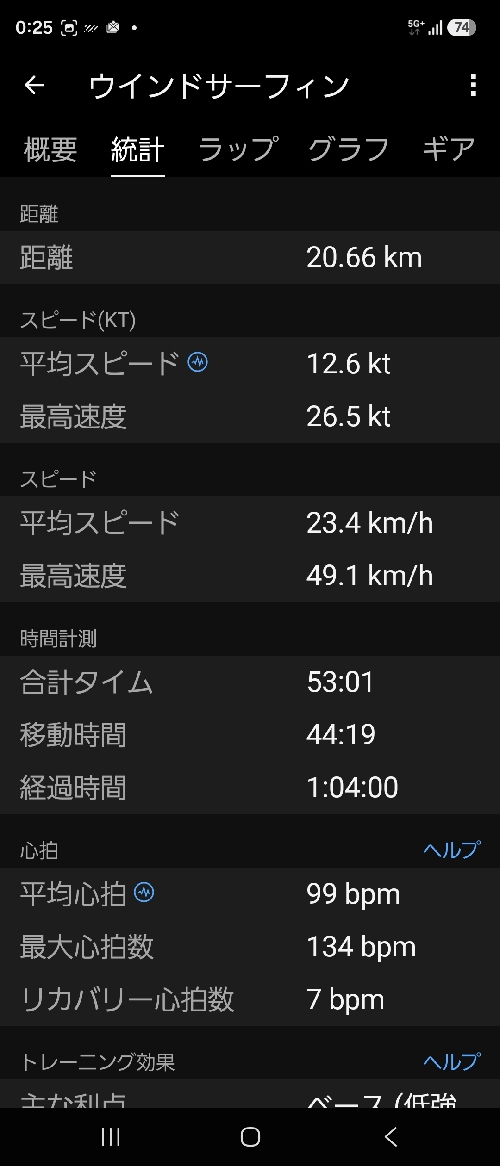Tap the chart icon beside 平均心拍
Viewport: 500px width, 1166px height.
(x=144, y=892)
